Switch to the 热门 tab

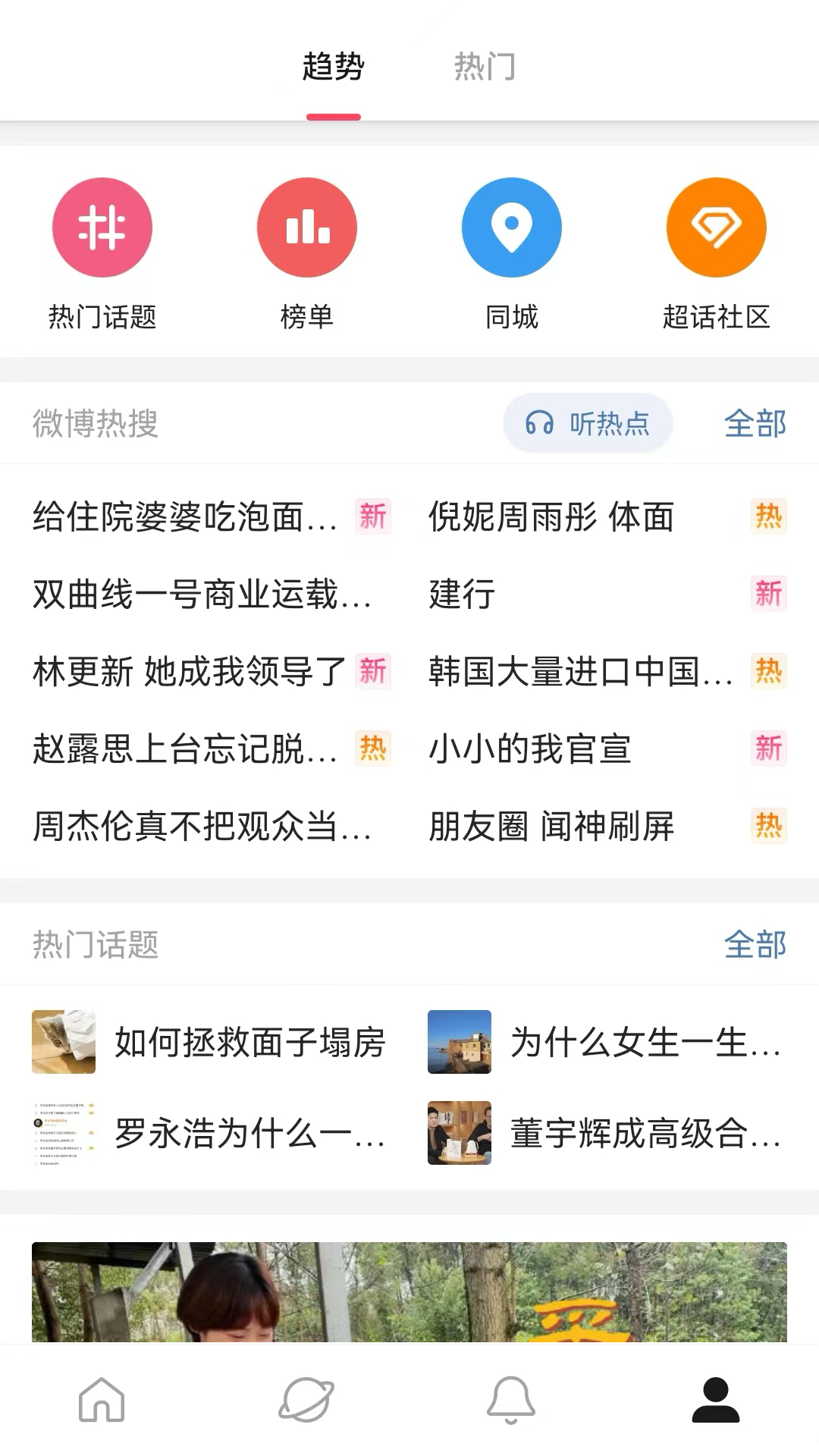coord(485,67)
